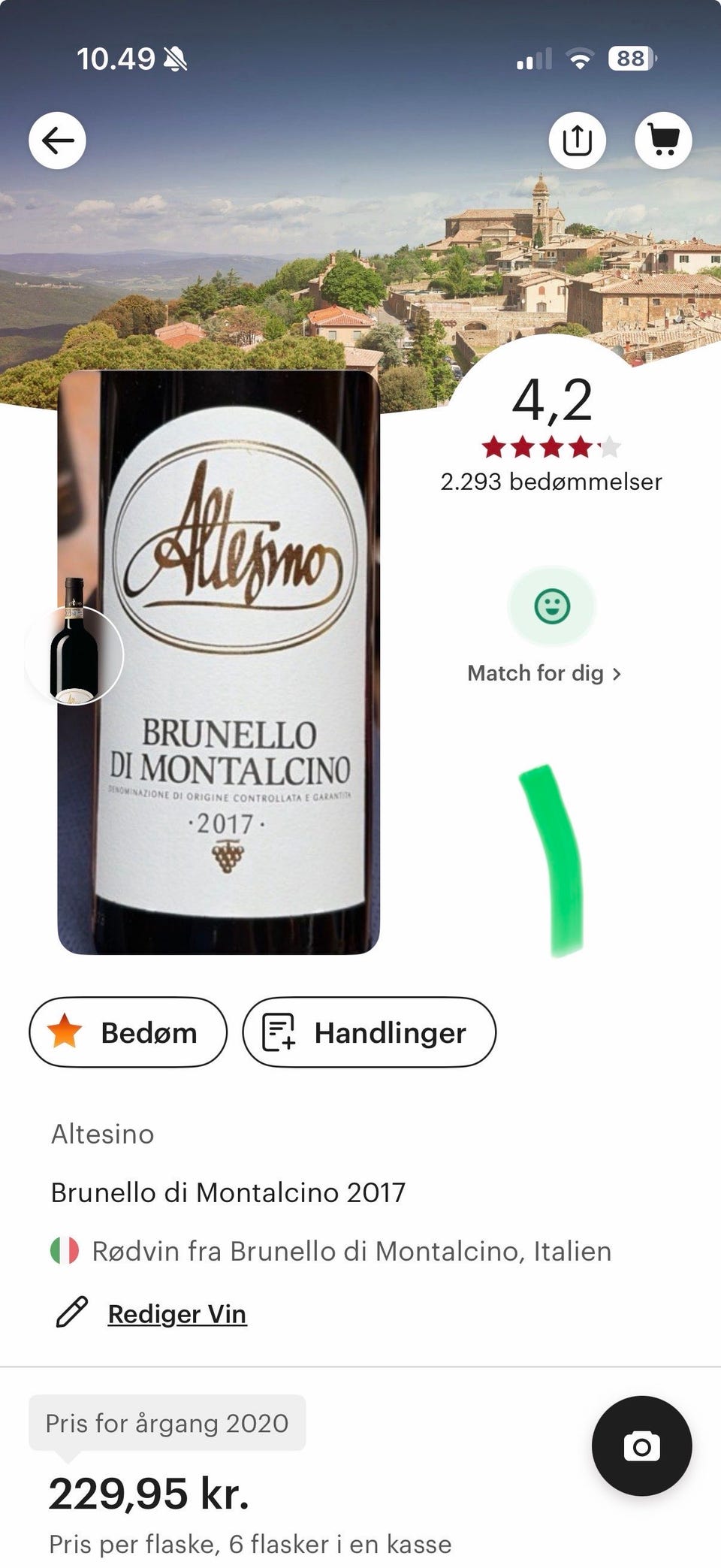The image size is (721, 1568).
Task: Tap the small bottle thumbnail on the label
Action: (75, 654)
